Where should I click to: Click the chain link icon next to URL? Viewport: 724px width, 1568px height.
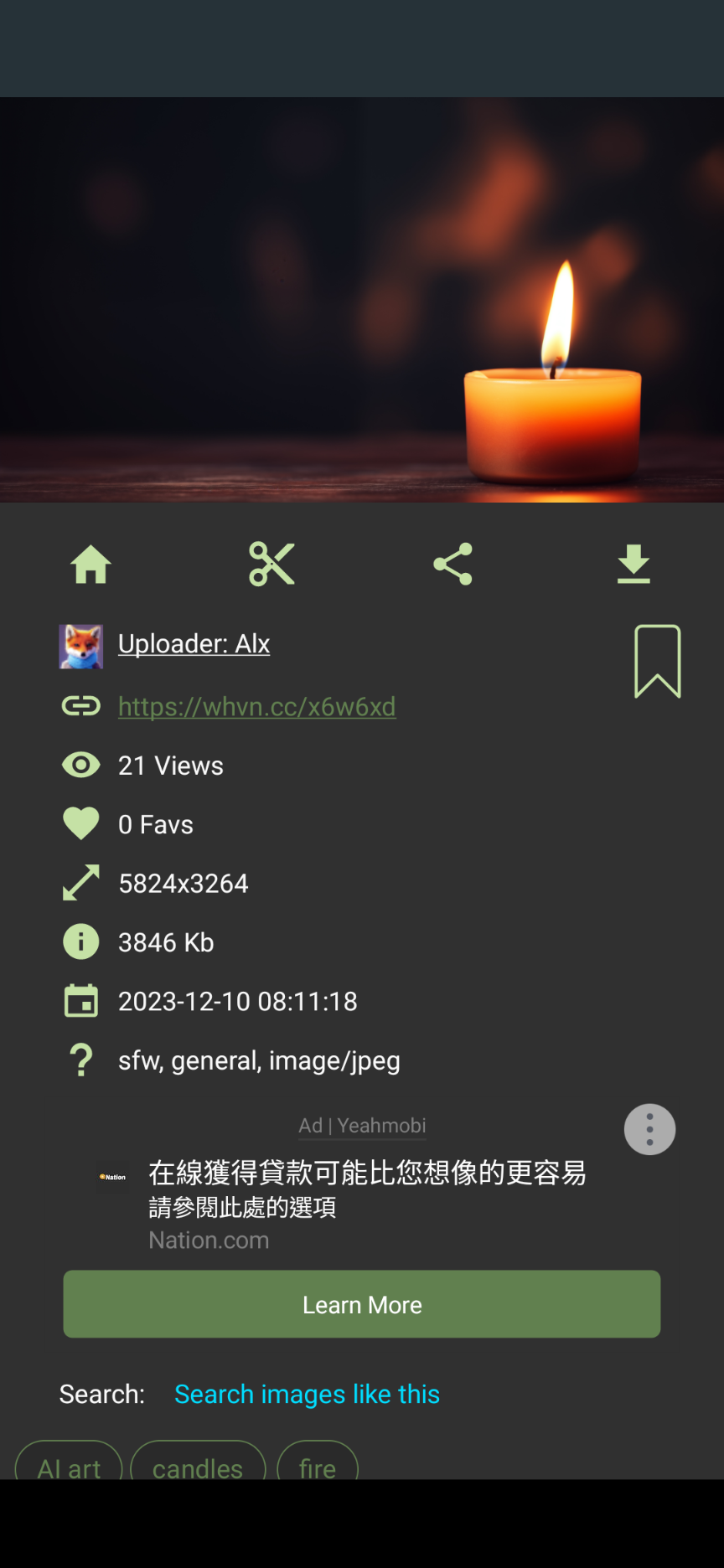[x=80, y=706]
